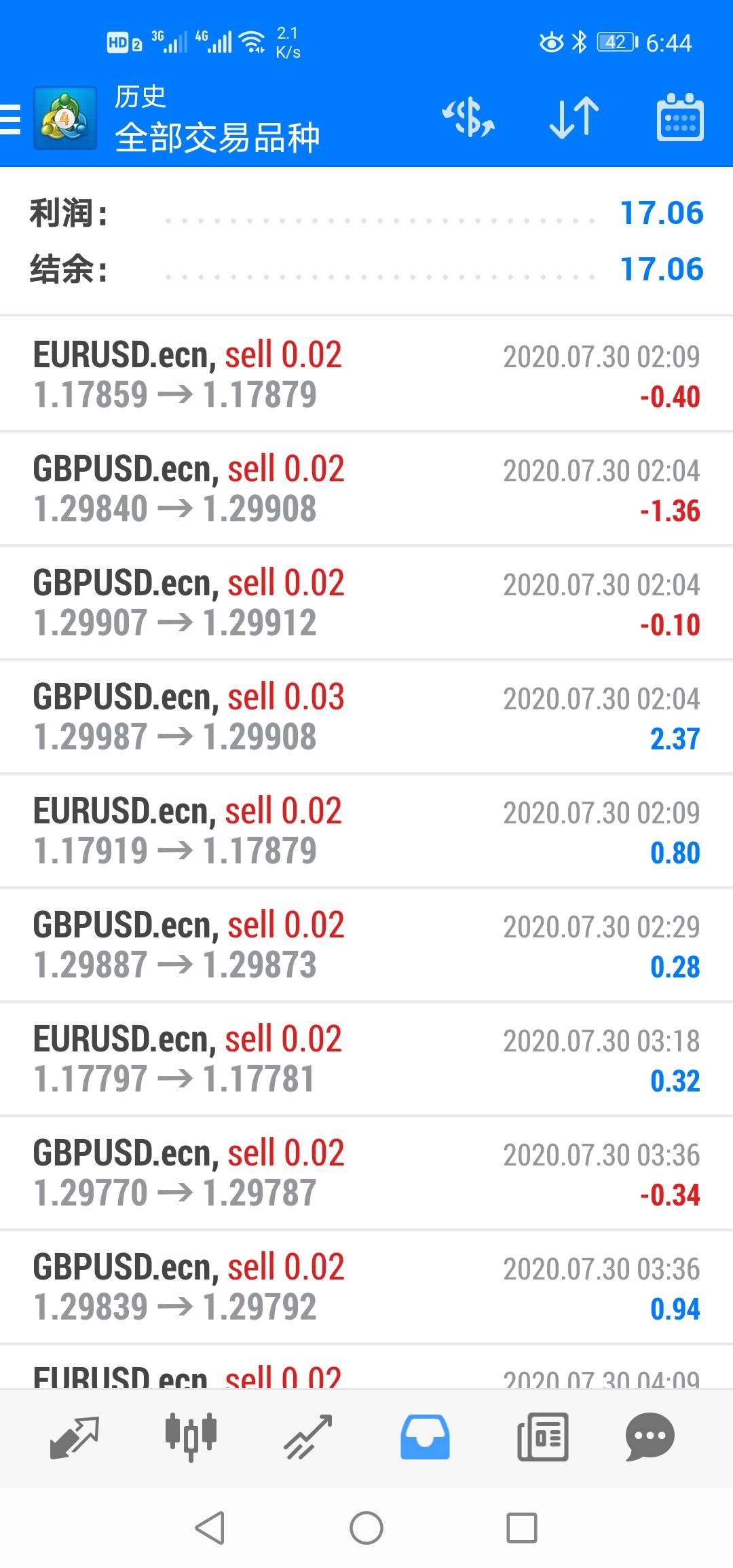This screenshot has width=733, height=1568.
Task: Open EURUSD trade with 0.80 profit
Action: [x=366, y=831]
